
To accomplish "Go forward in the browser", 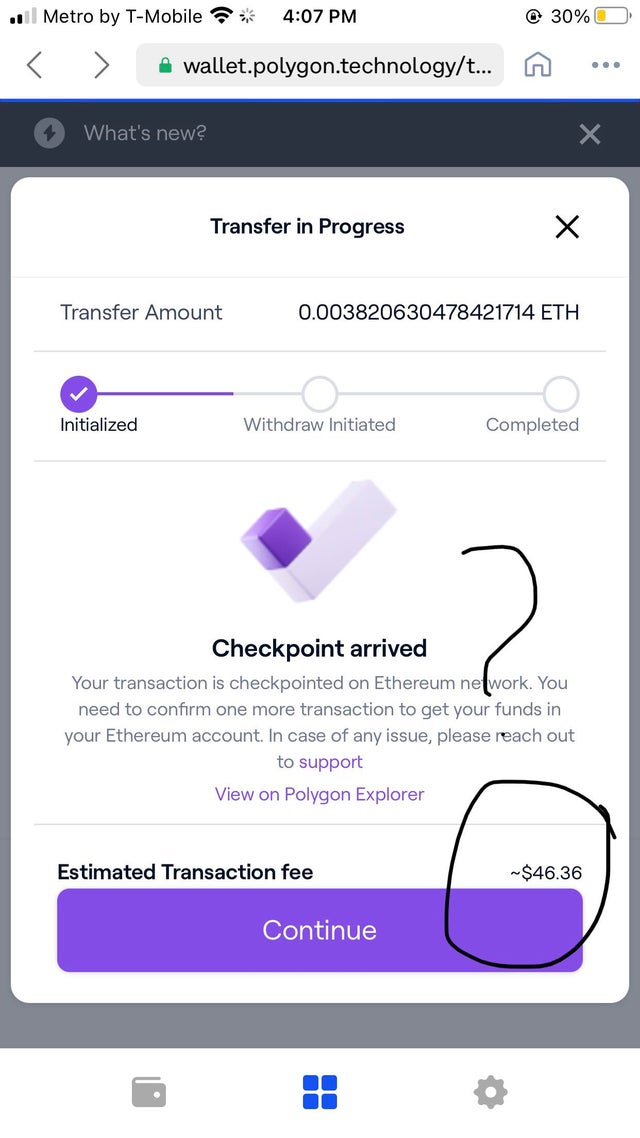I will [x=101, y=65].
